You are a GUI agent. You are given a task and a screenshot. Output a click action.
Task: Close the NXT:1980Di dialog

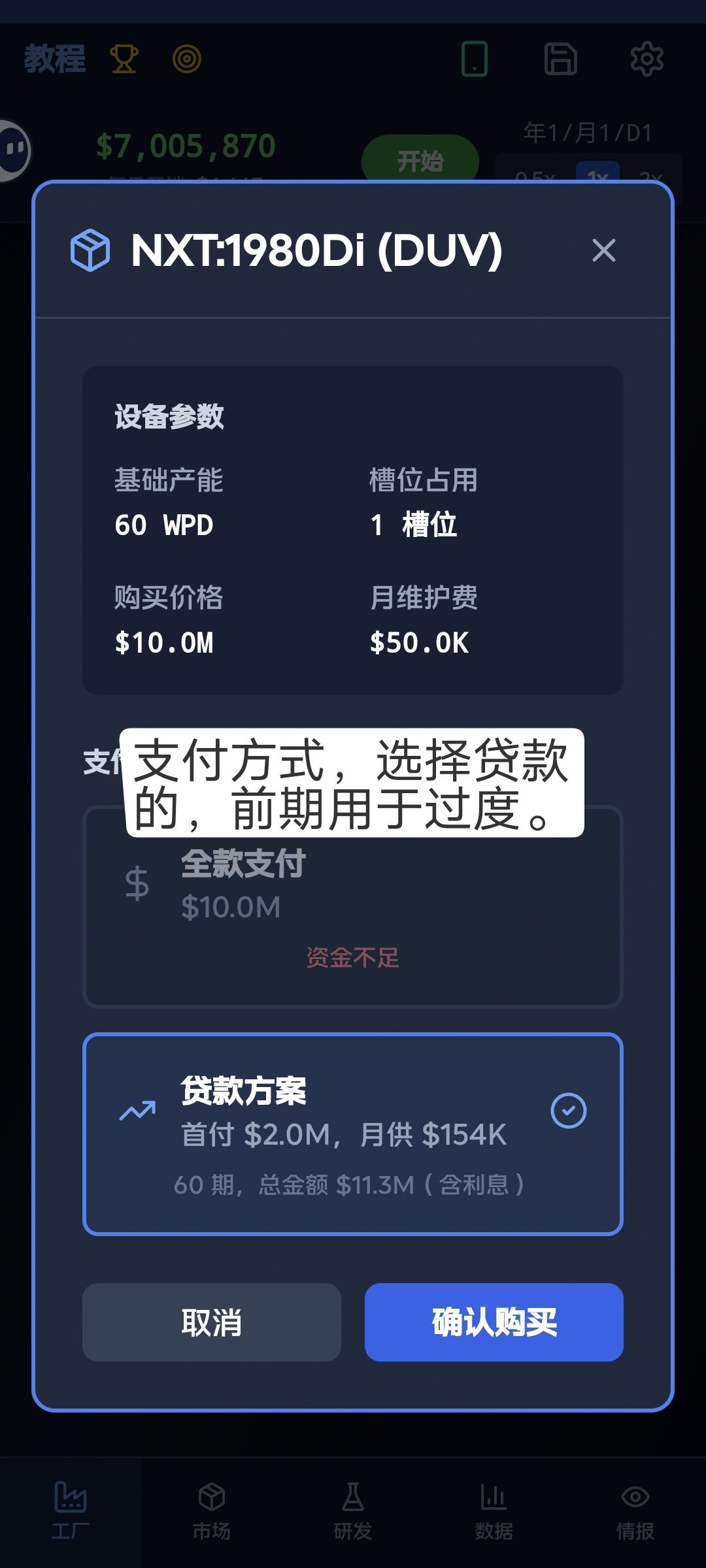[x=604, y=250]
